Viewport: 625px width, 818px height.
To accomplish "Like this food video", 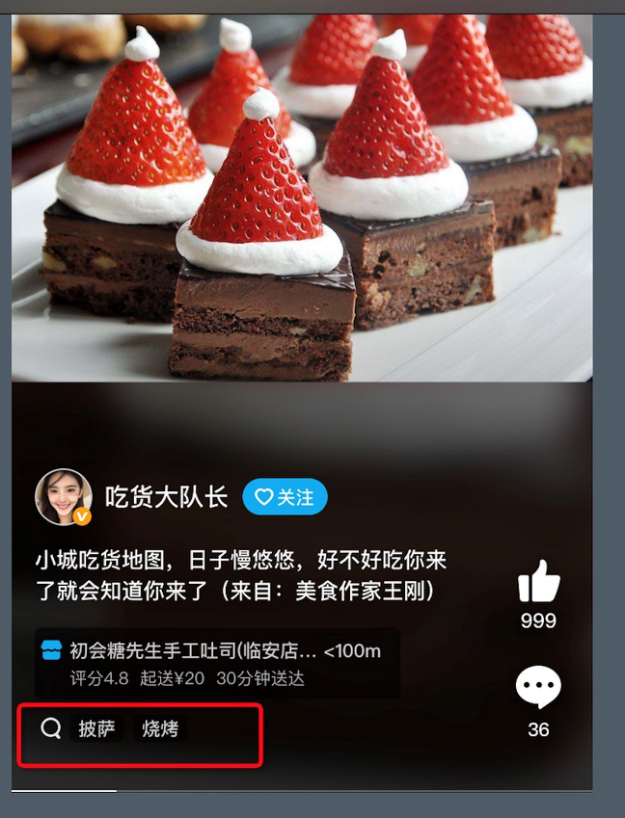I will point(538,581).
